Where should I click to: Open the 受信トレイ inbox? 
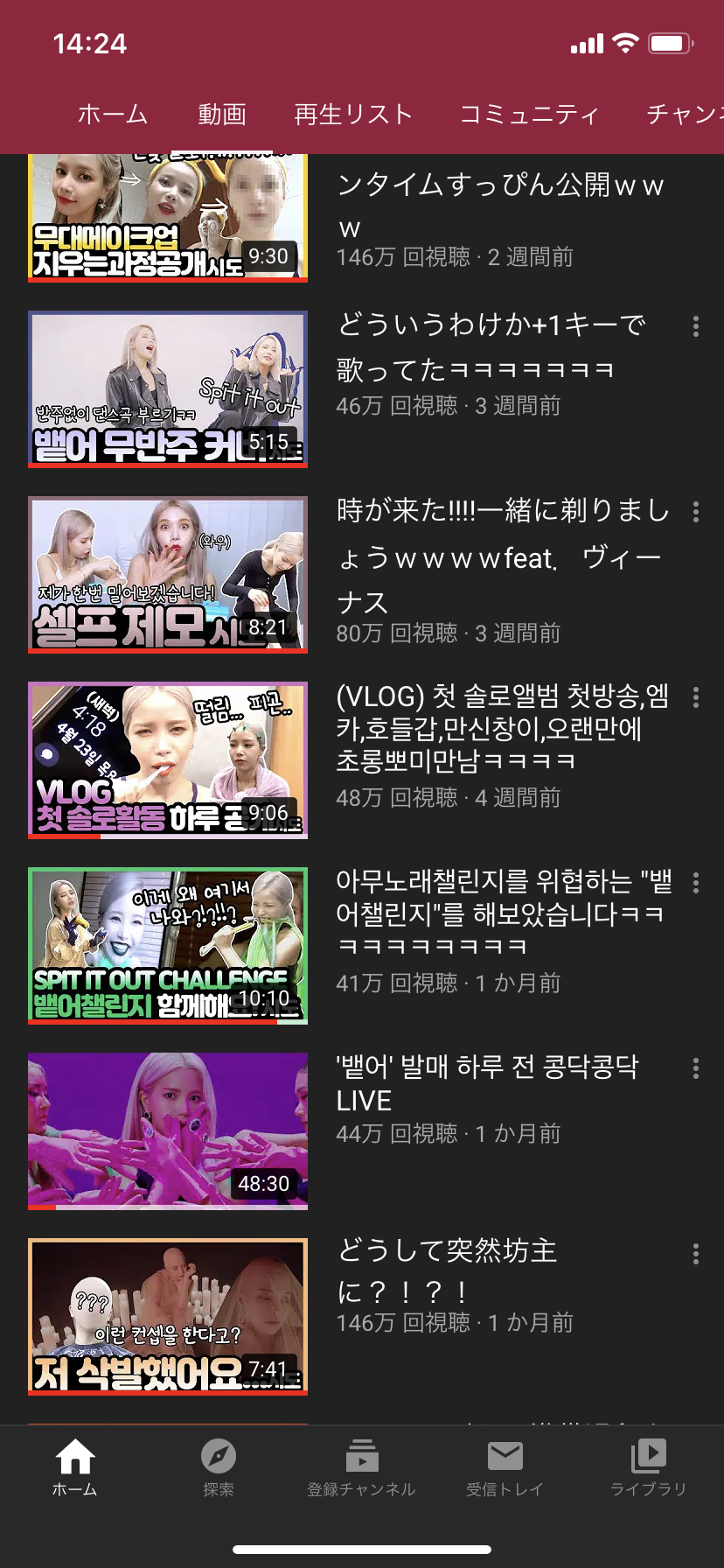(x=505, y=1467)
